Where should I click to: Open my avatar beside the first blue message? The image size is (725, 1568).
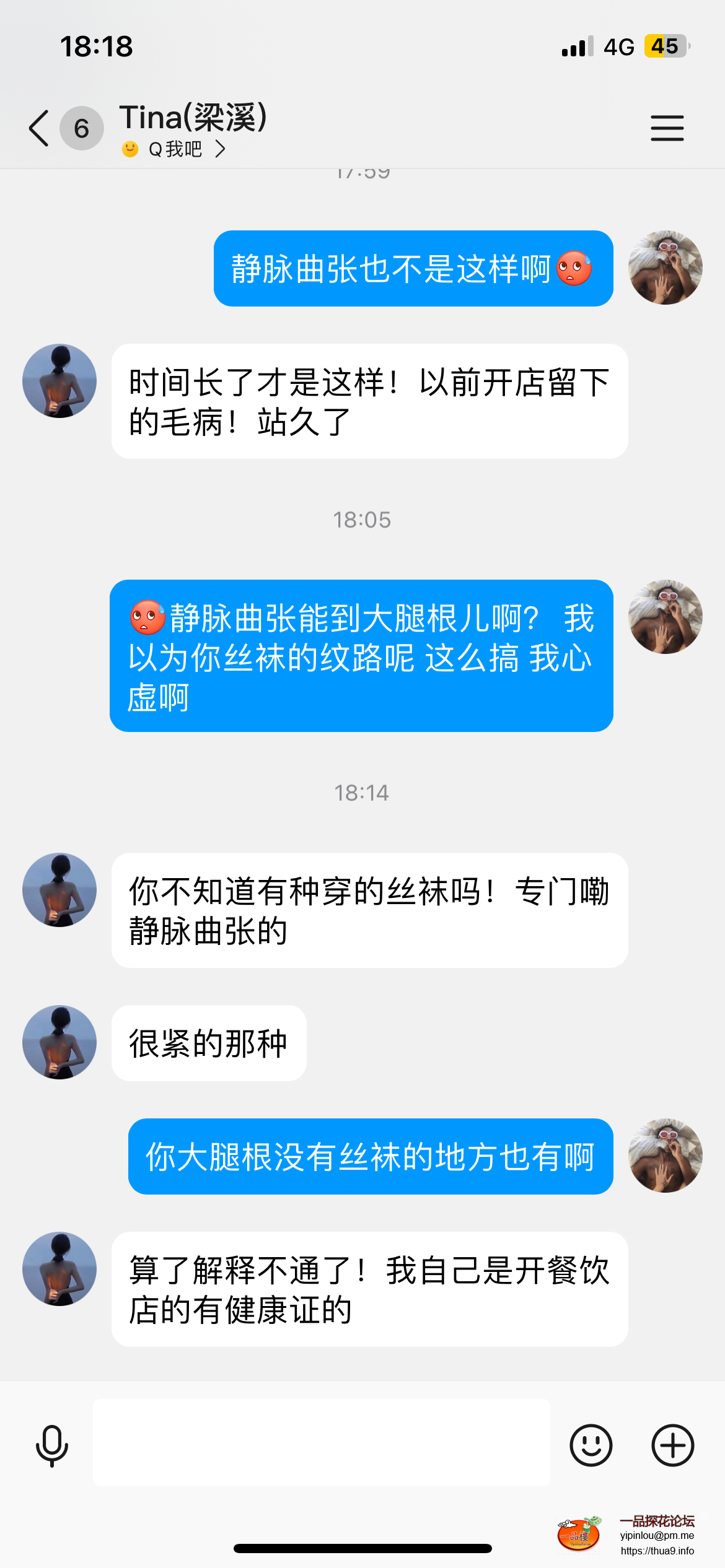[x=665, y=268]
